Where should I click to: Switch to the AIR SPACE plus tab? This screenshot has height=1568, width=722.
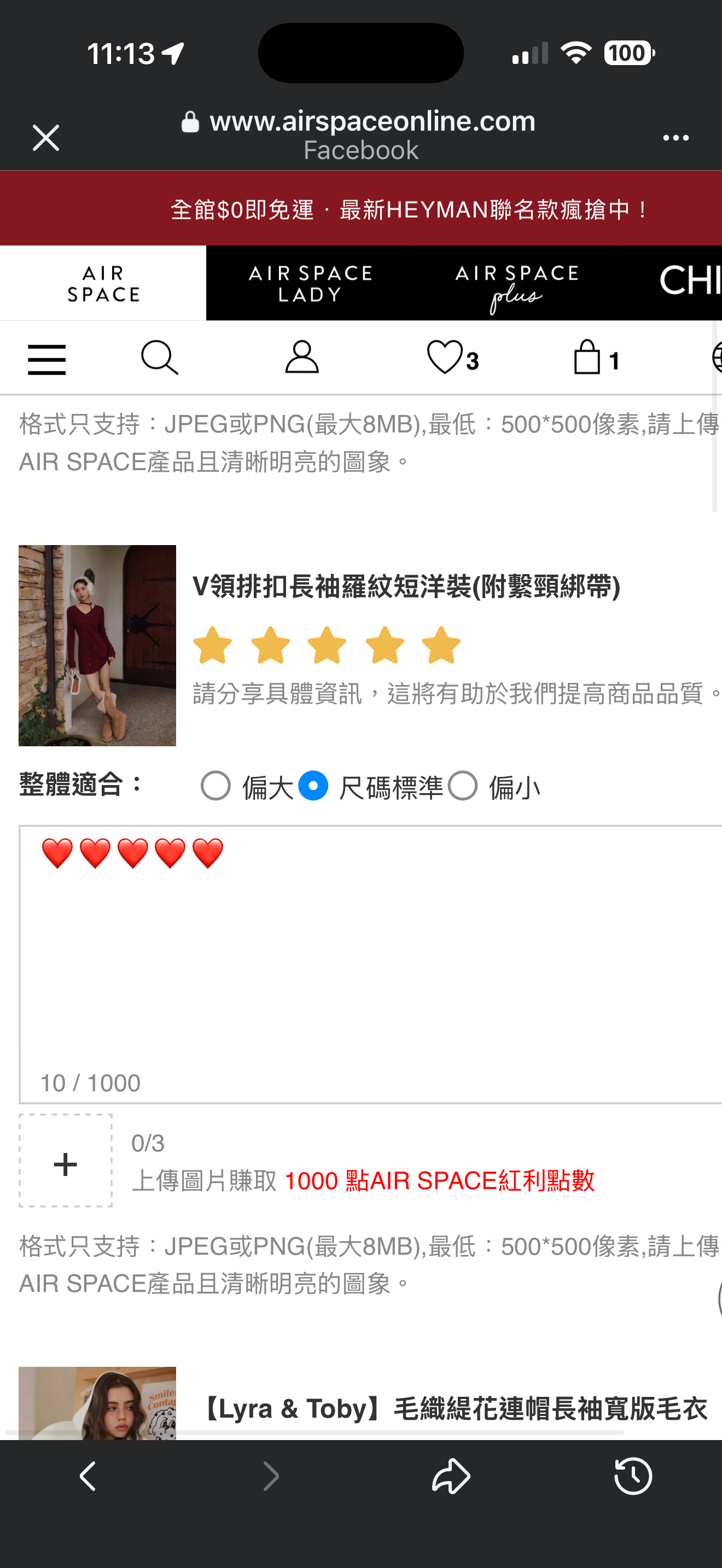point(516,284)
